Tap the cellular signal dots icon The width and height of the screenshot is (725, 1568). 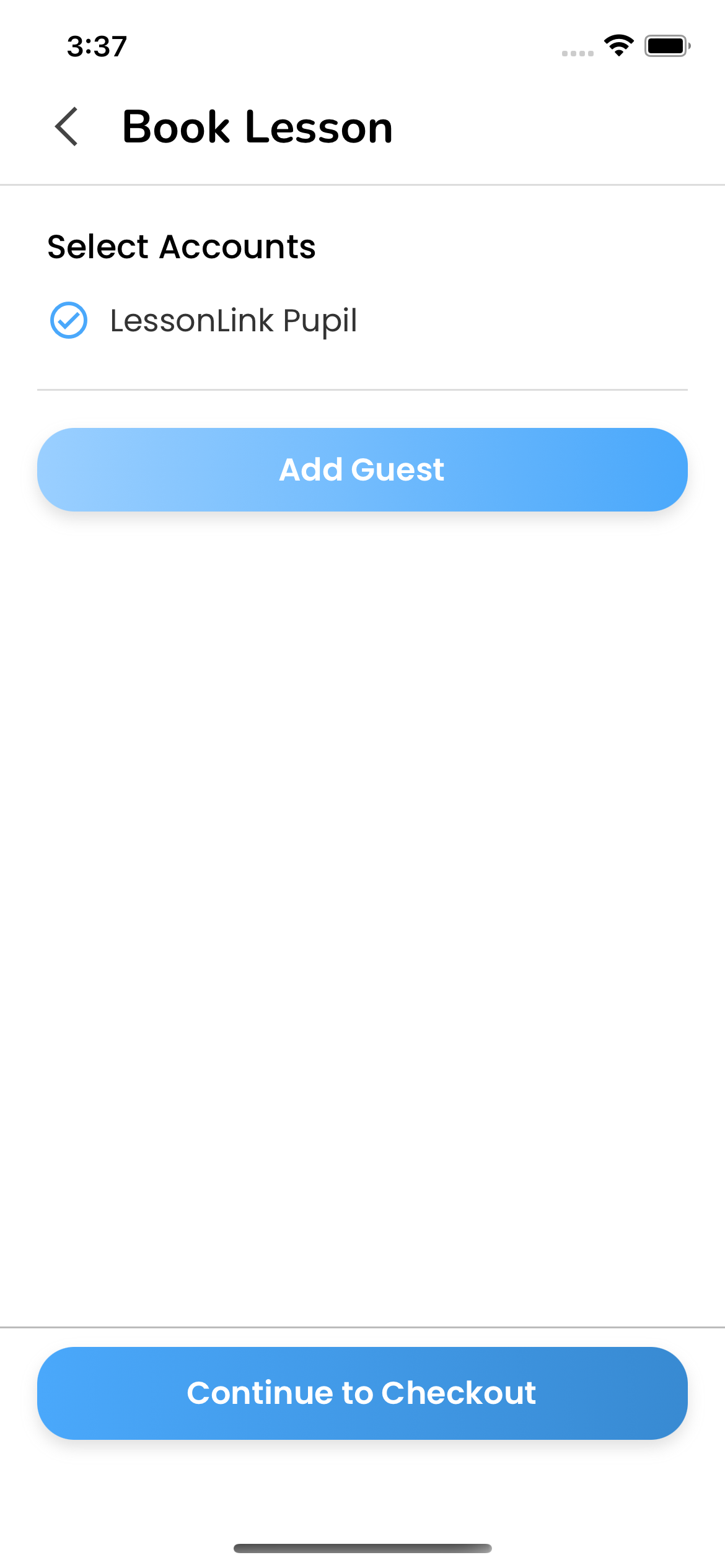(576, 53)
